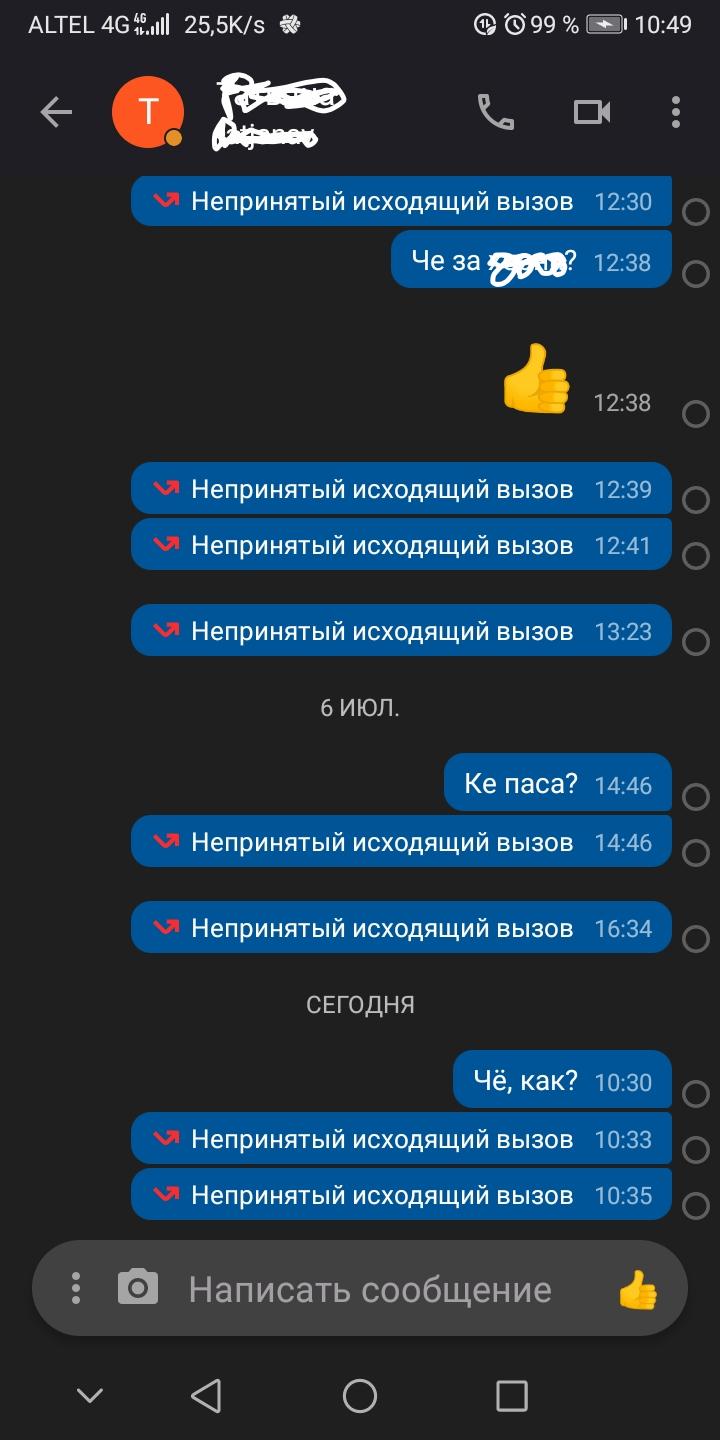Screen dimensions: 720x1440
Task: Tap the message input field
Action: 370,1289
